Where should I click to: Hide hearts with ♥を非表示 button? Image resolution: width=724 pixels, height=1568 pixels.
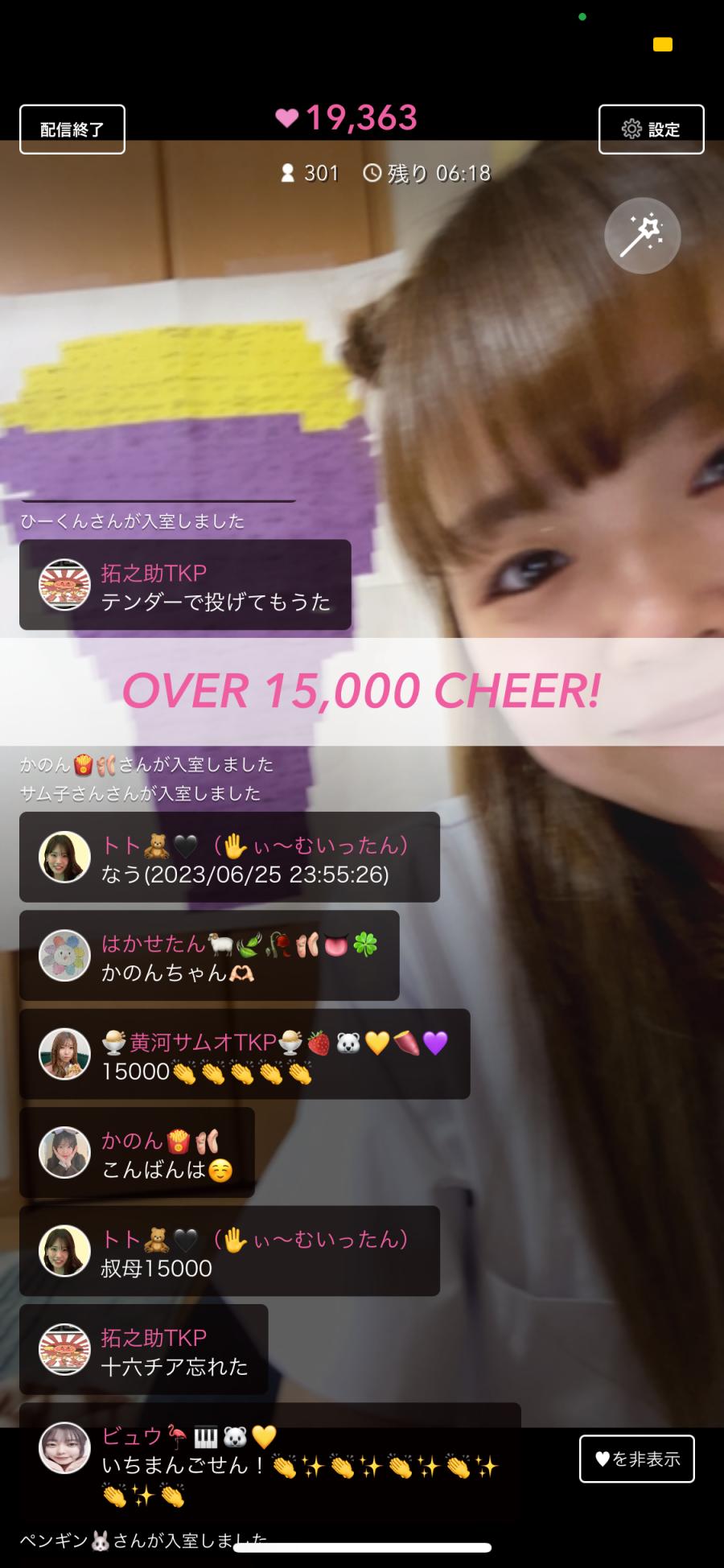pos(636,1459)
